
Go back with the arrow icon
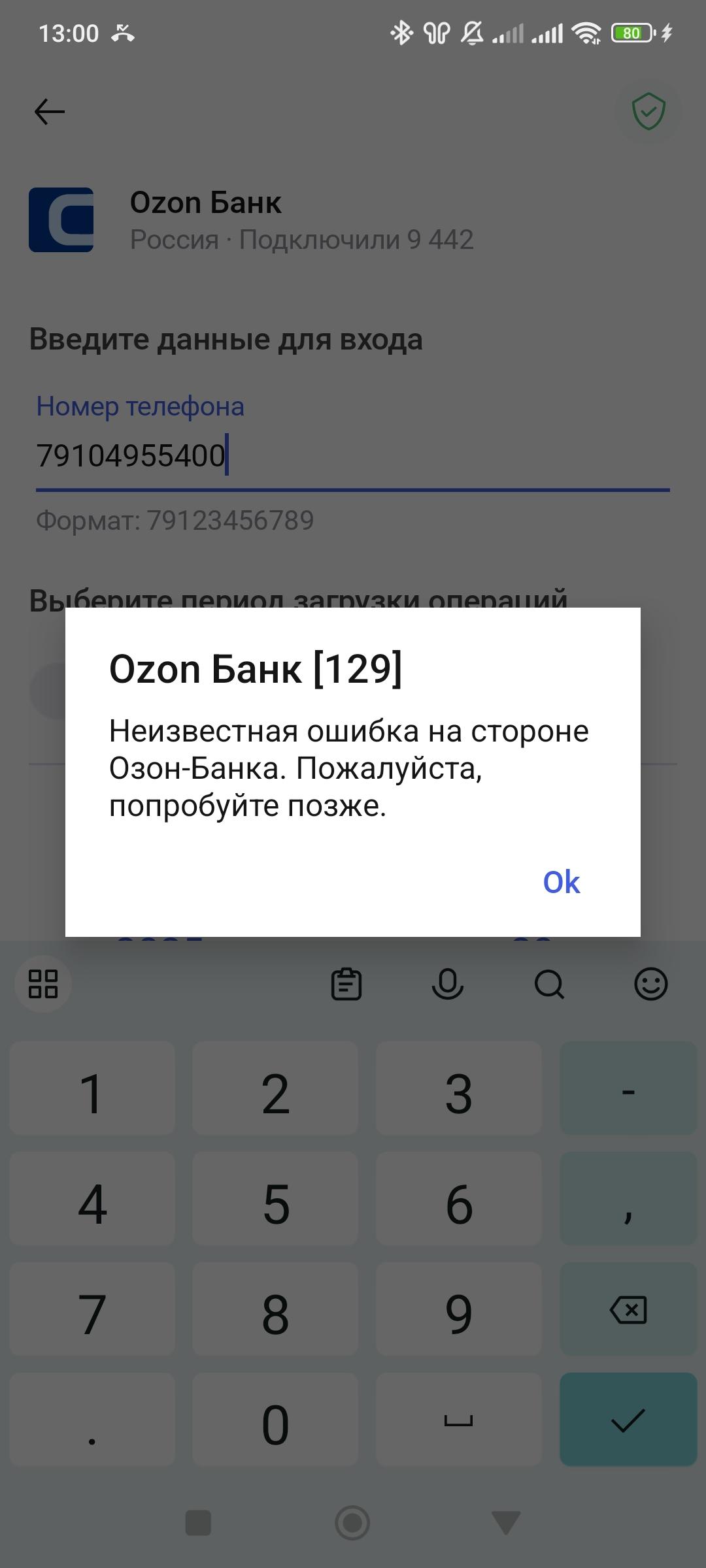pyautogui.click(x=50, y=112)
